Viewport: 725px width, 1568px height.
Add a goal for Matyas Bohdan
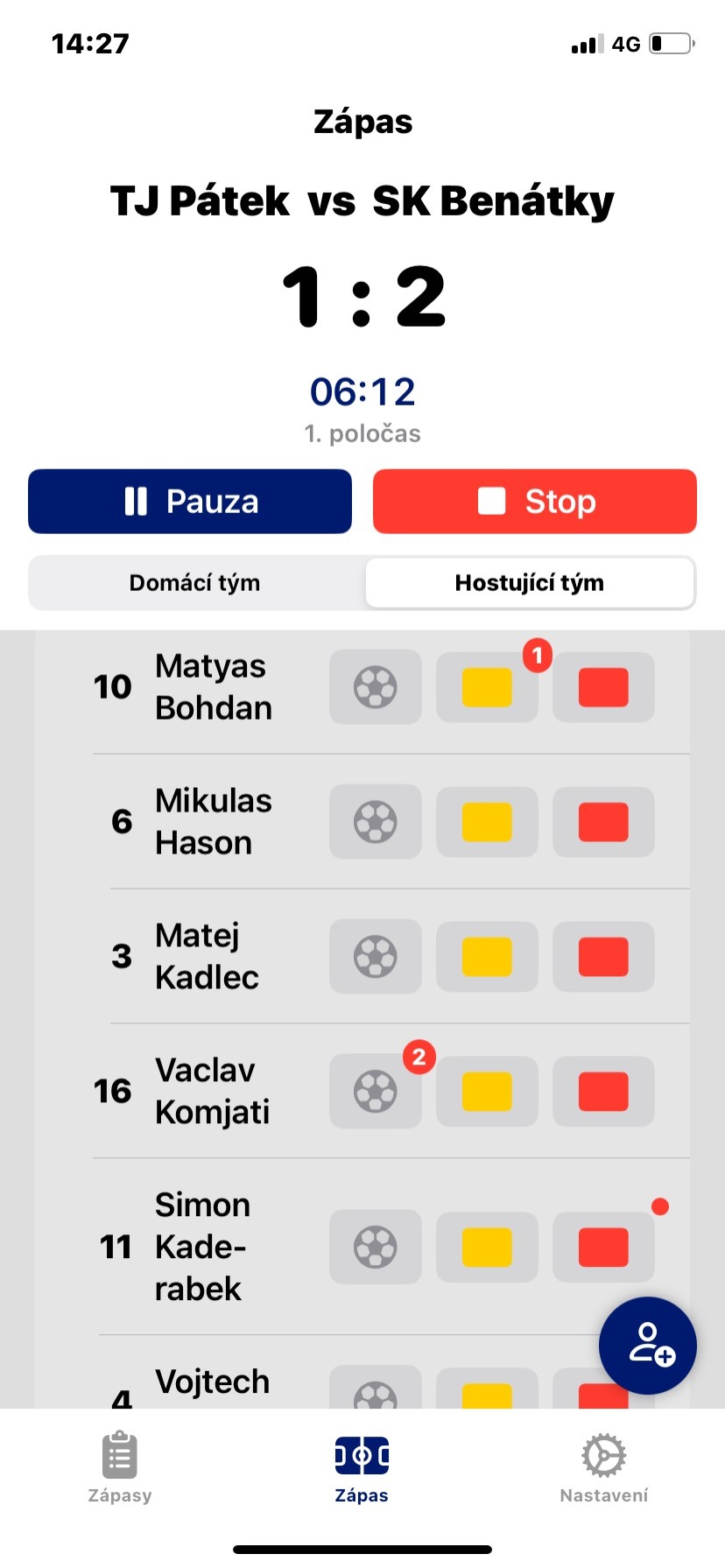pos(375,687)
